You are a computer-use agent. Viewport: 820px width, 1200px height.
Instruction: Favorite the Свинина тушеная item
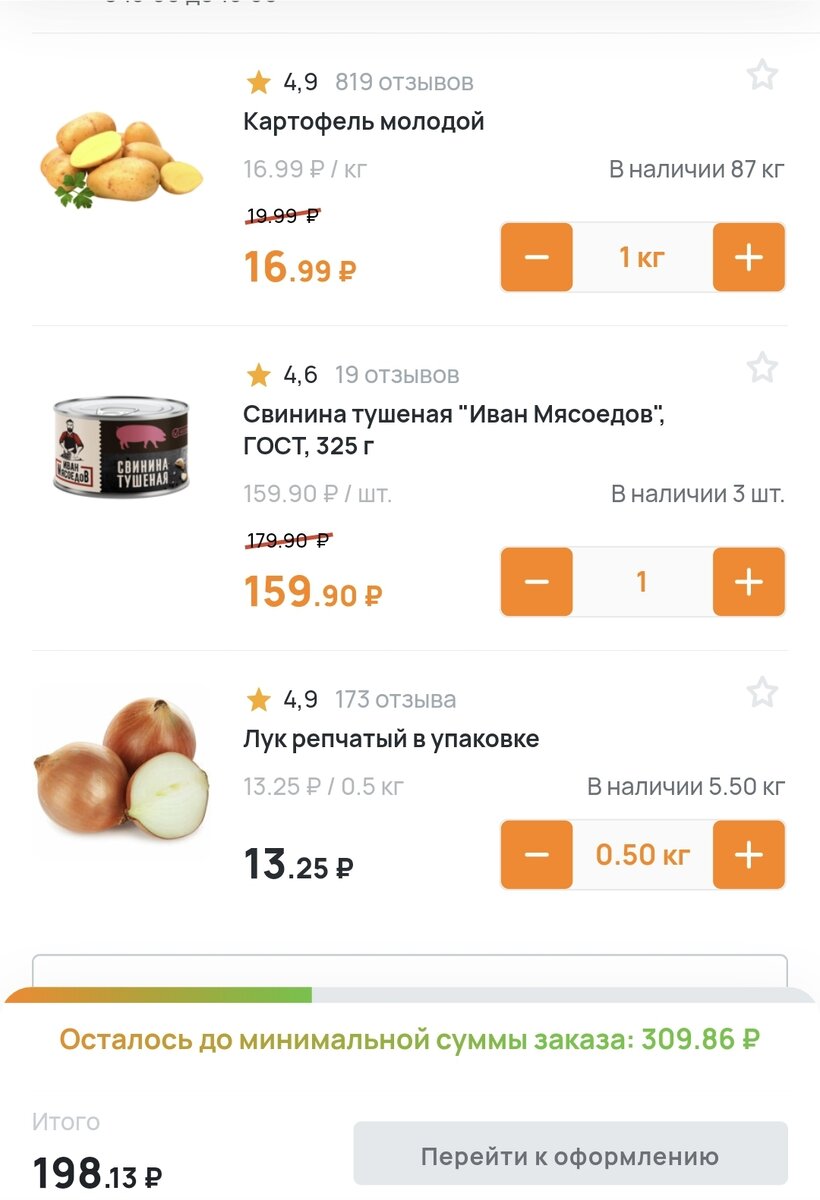(x=762, y=368)
